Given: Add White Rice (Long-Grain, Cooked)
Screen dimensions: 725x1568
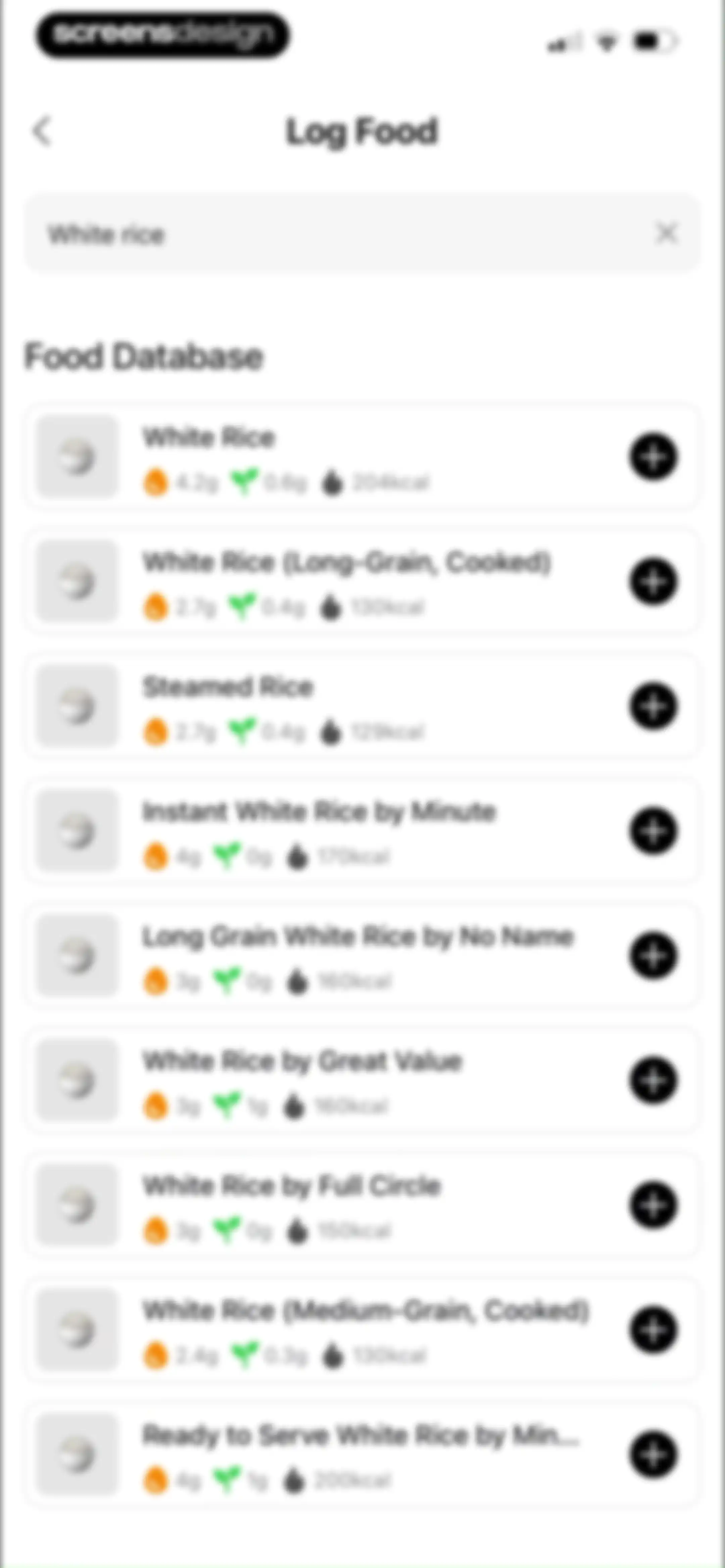Looking at the screenshot, I should pyautogui.click(x=653, y=582).
